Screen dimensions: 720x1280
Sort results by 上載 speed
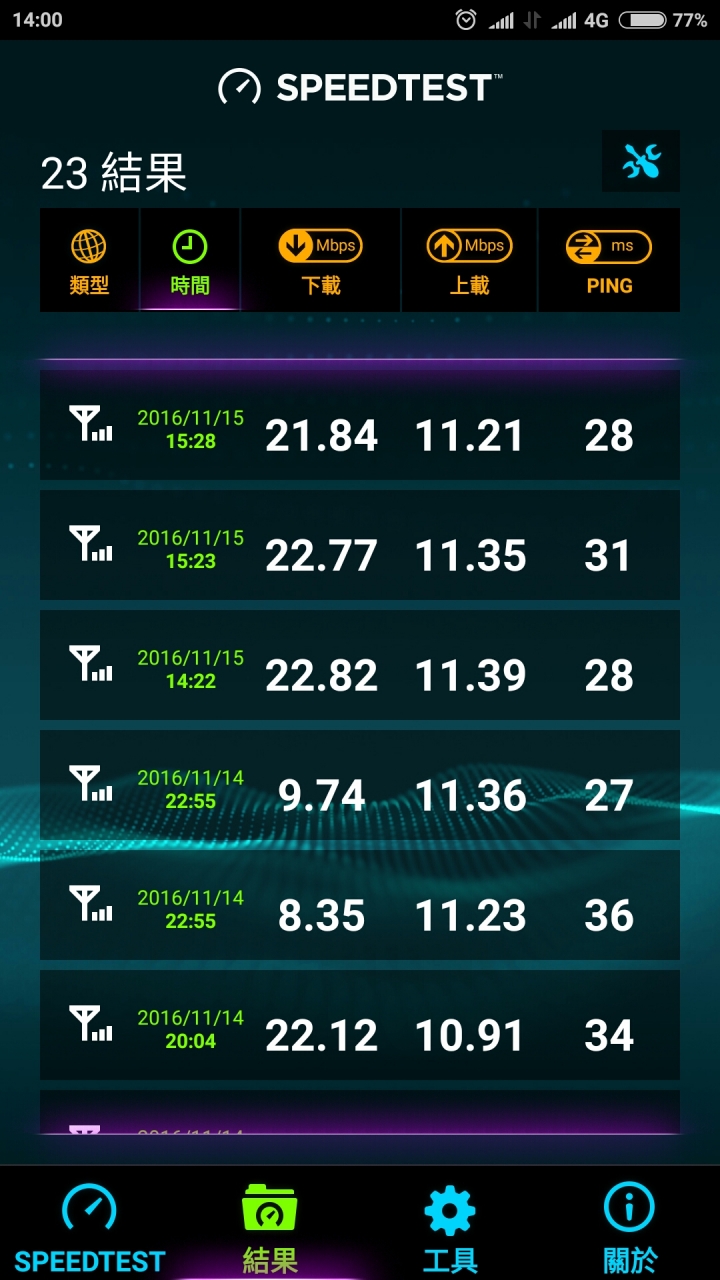pos(469,261)
